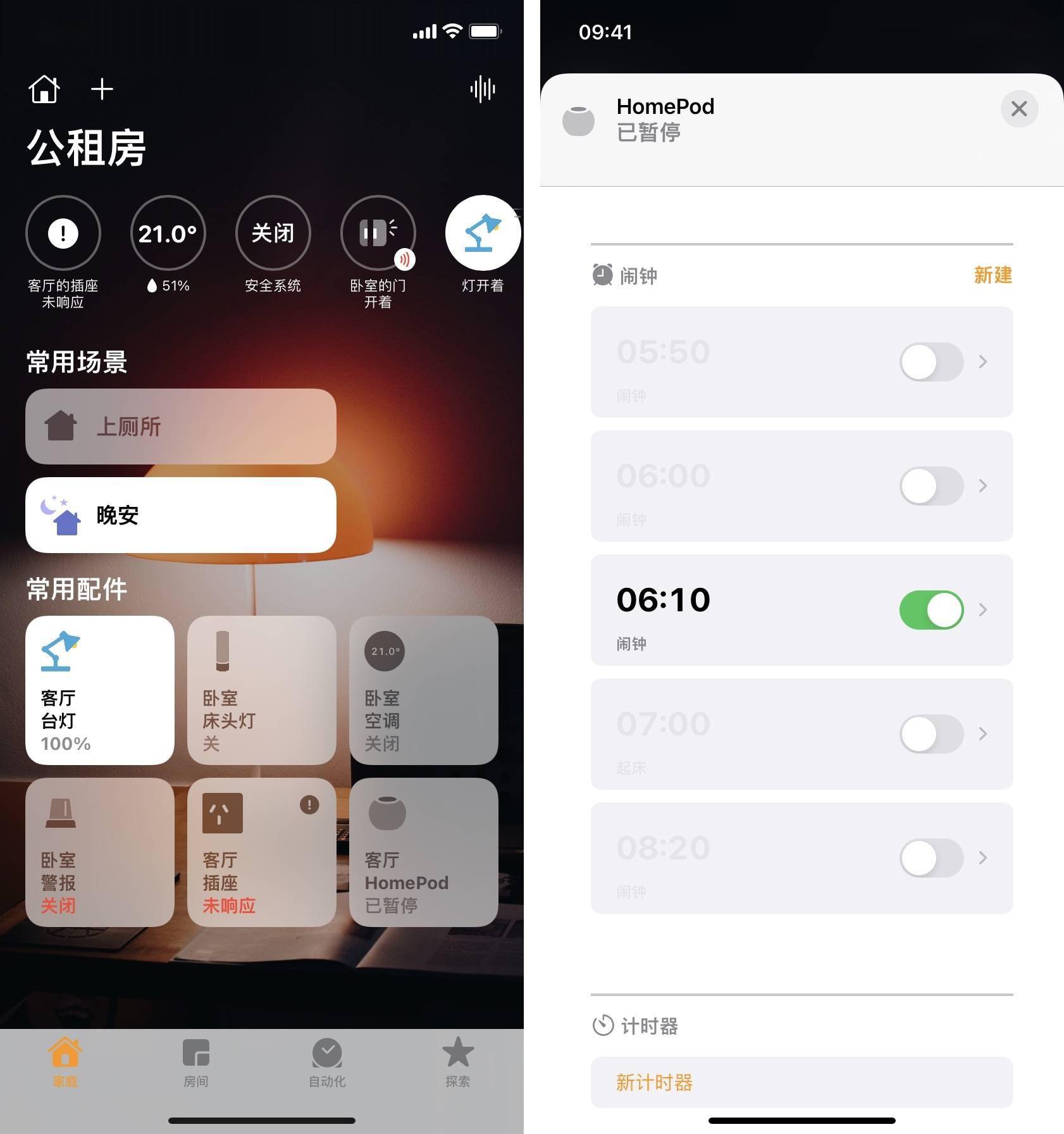Open the Home app intercom audio icon
Screen dimensions: 1064x1134
click(482, 89)
